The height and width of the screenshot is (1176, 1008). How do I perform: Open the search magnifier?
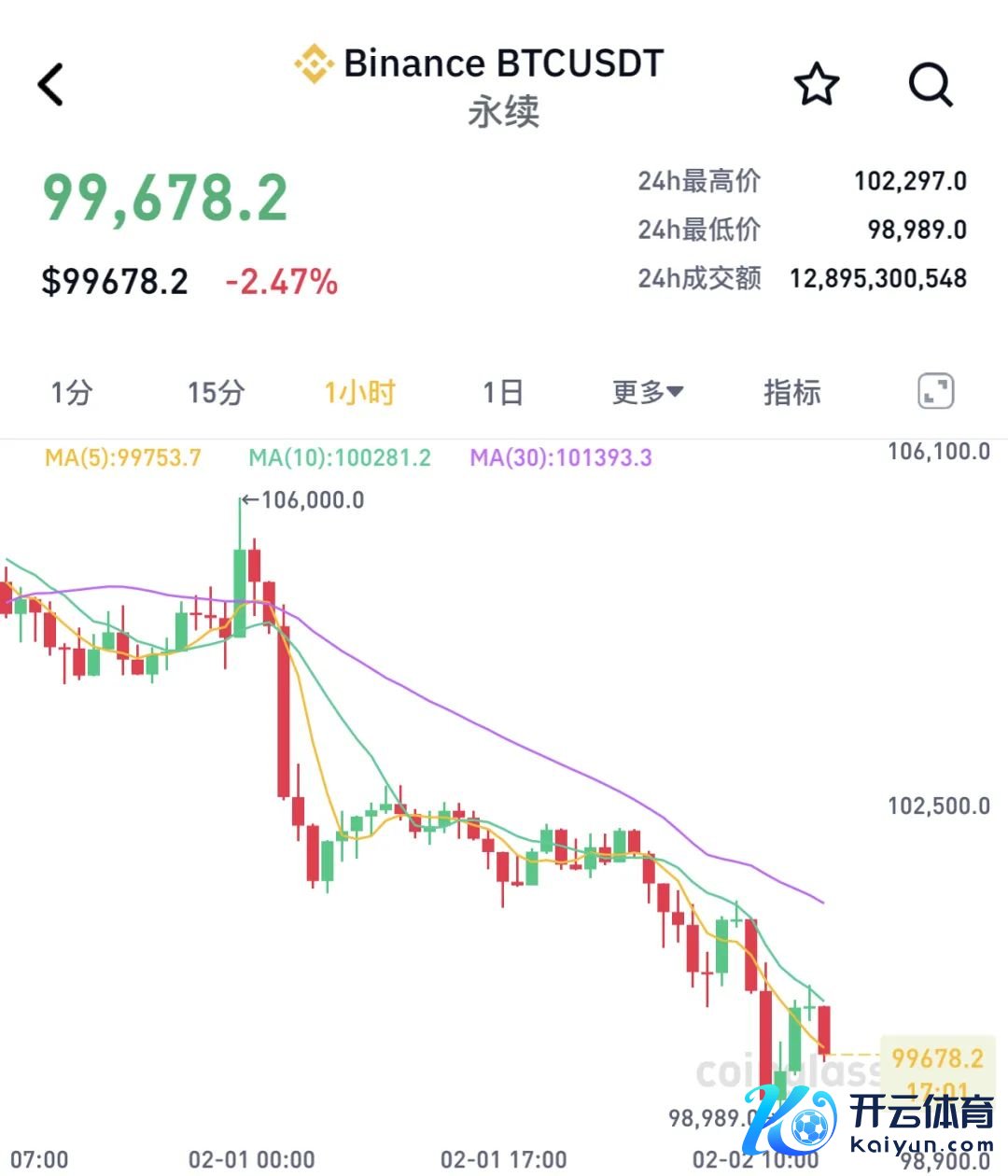pos(930,85)
